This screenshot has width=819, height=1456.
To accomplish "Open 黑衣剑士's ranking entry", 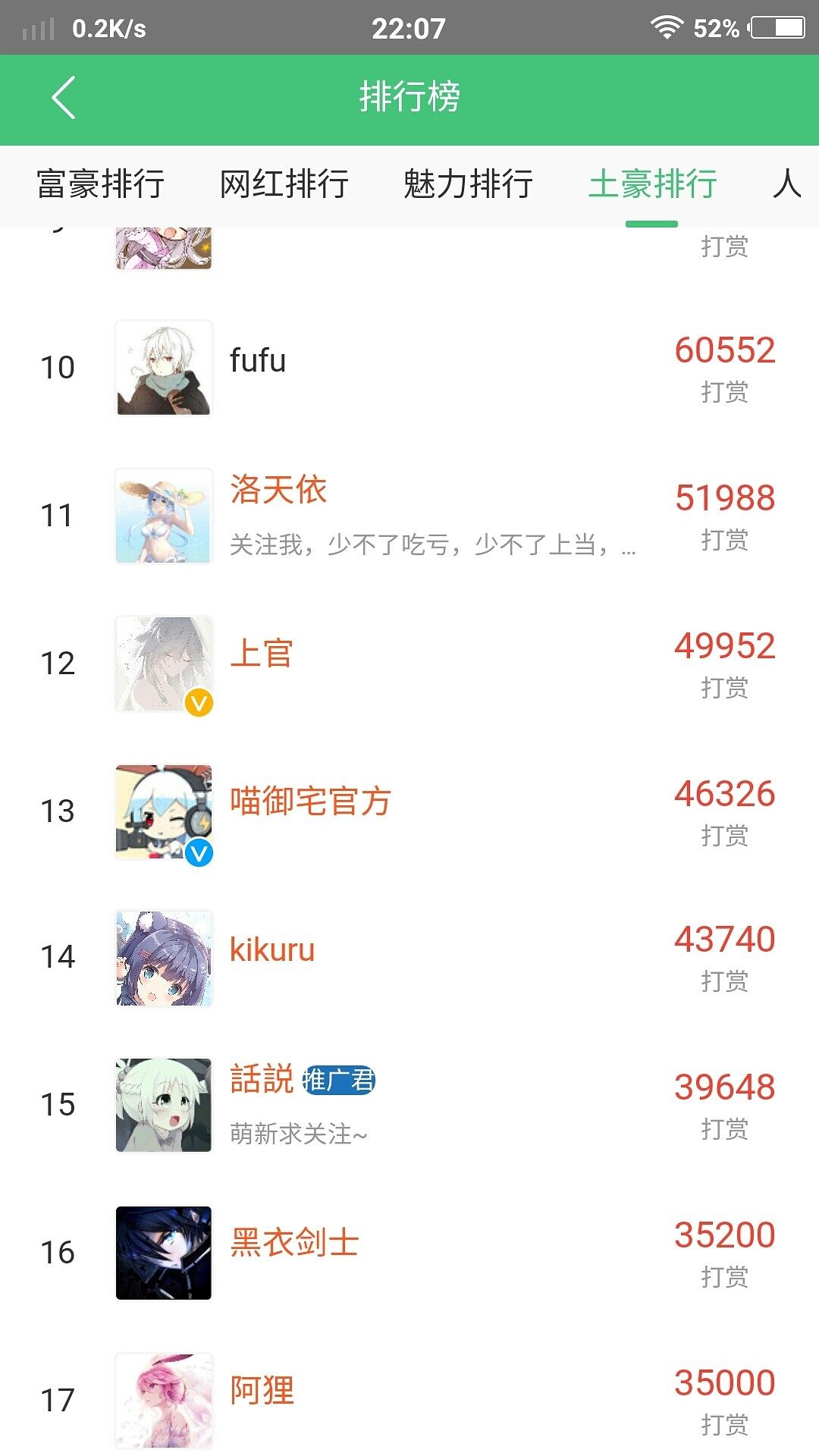I will [409, 1253].
